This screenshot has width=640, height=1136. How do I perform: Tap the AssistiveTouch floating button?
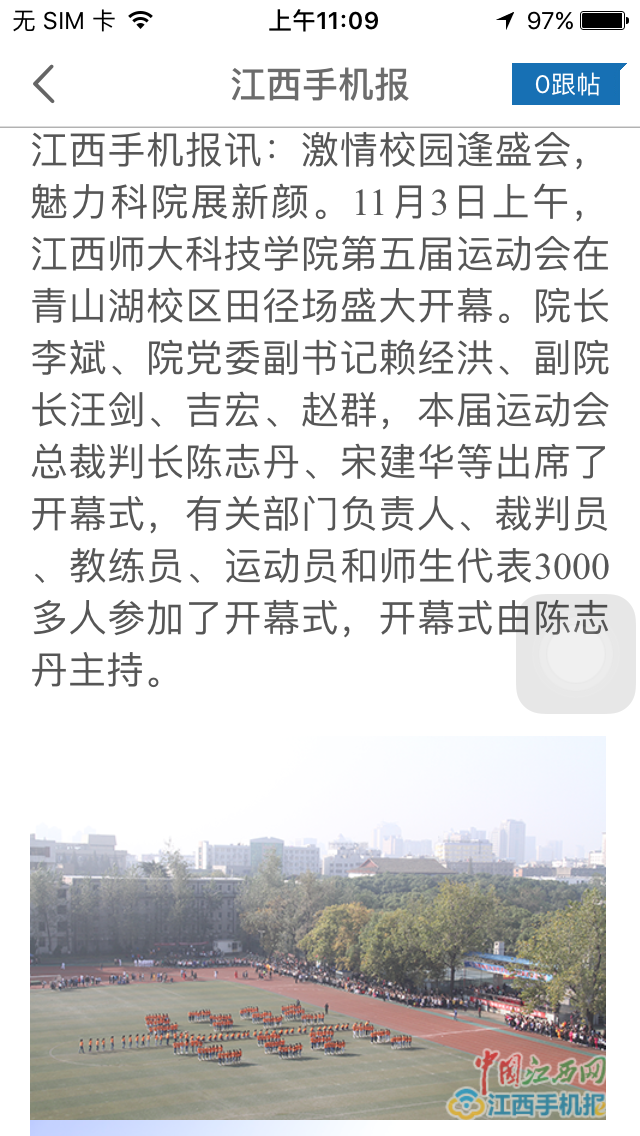click(x=576, y=654)
